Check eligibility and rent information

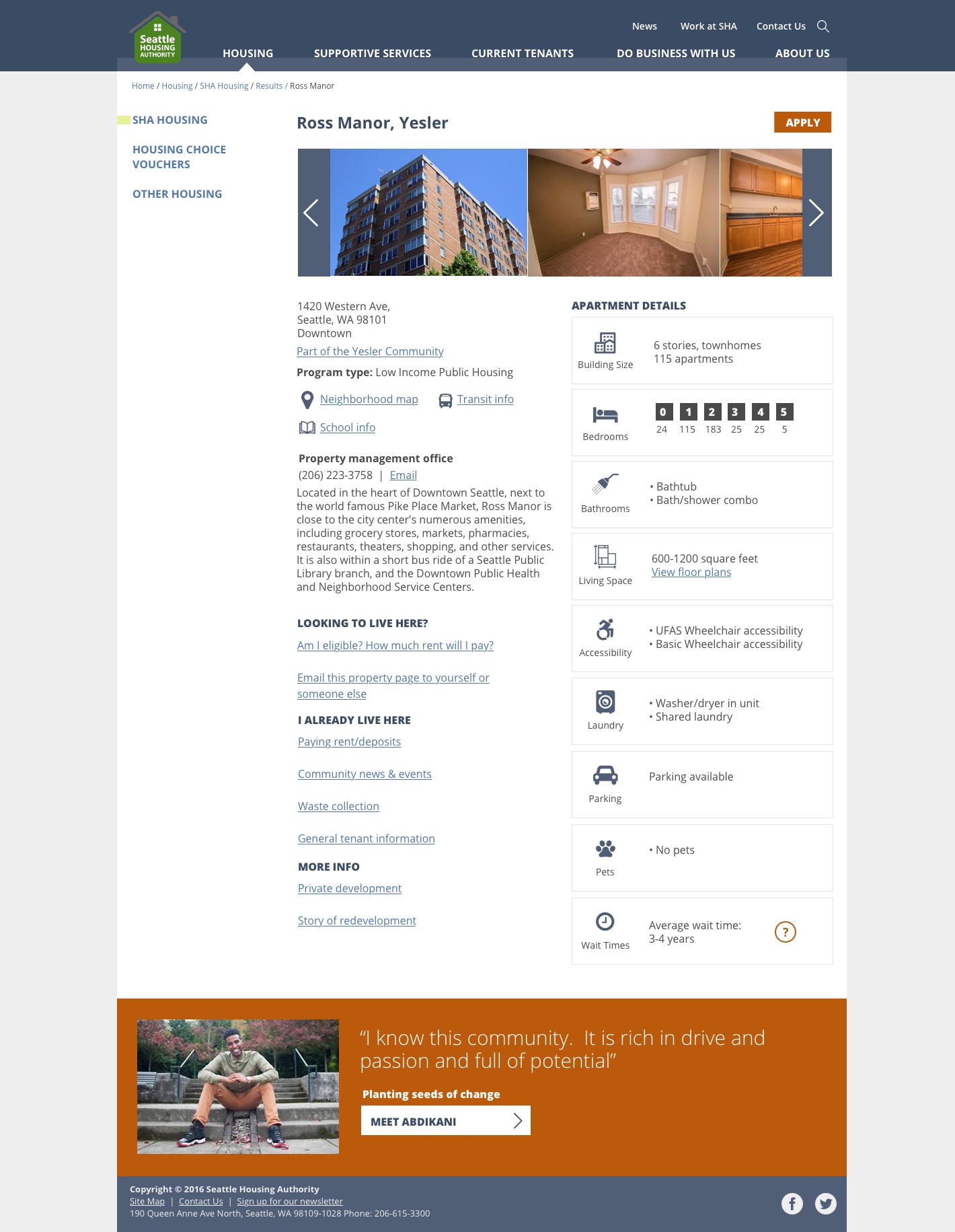[x=395, y=645]
